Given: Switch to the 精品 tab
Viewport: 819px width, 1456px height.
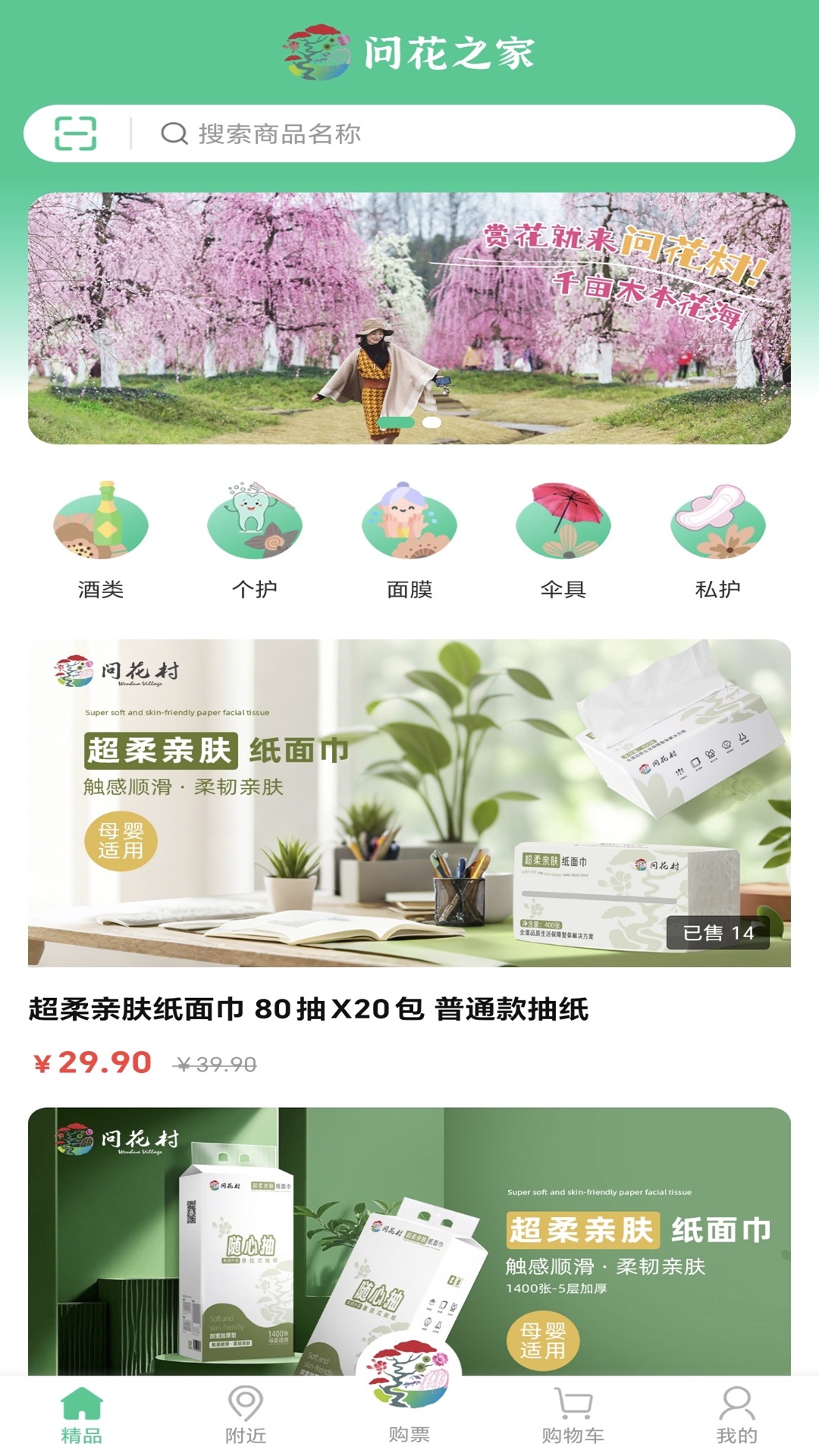Looking at the screenshot, I should coord(82,1415).
